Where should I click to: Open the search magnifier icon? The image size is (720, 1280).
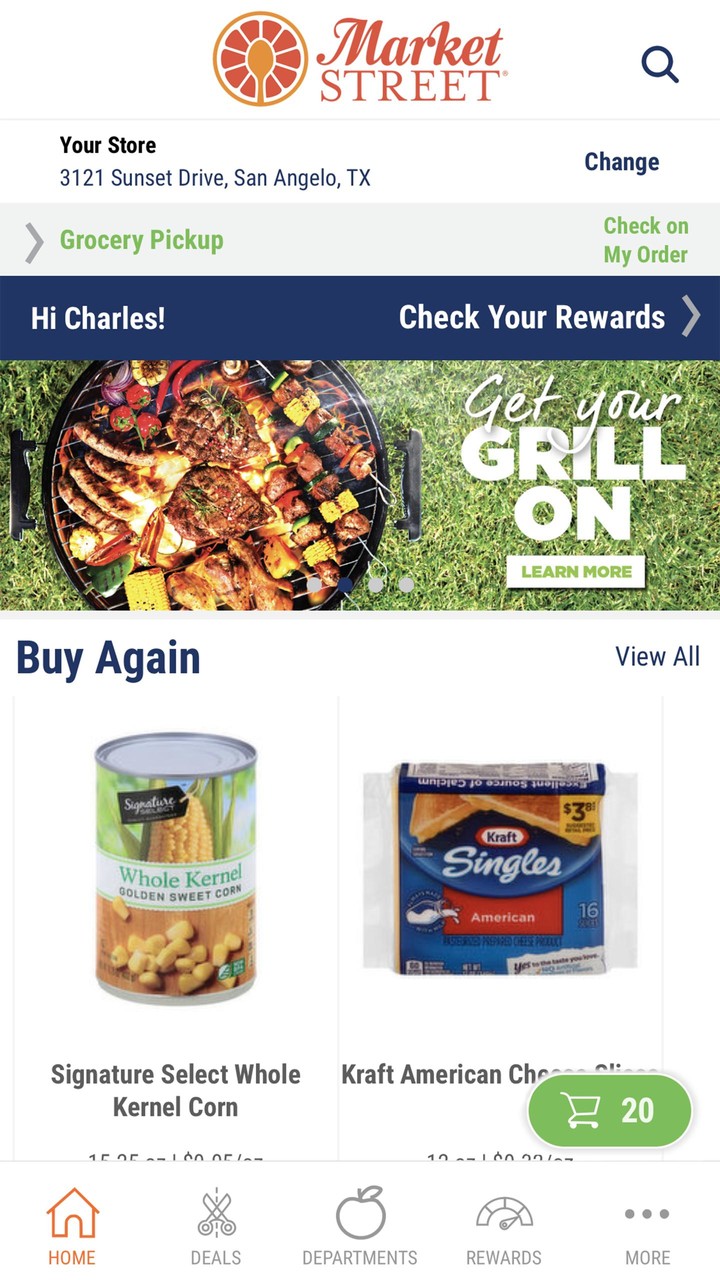coord(660,65)
